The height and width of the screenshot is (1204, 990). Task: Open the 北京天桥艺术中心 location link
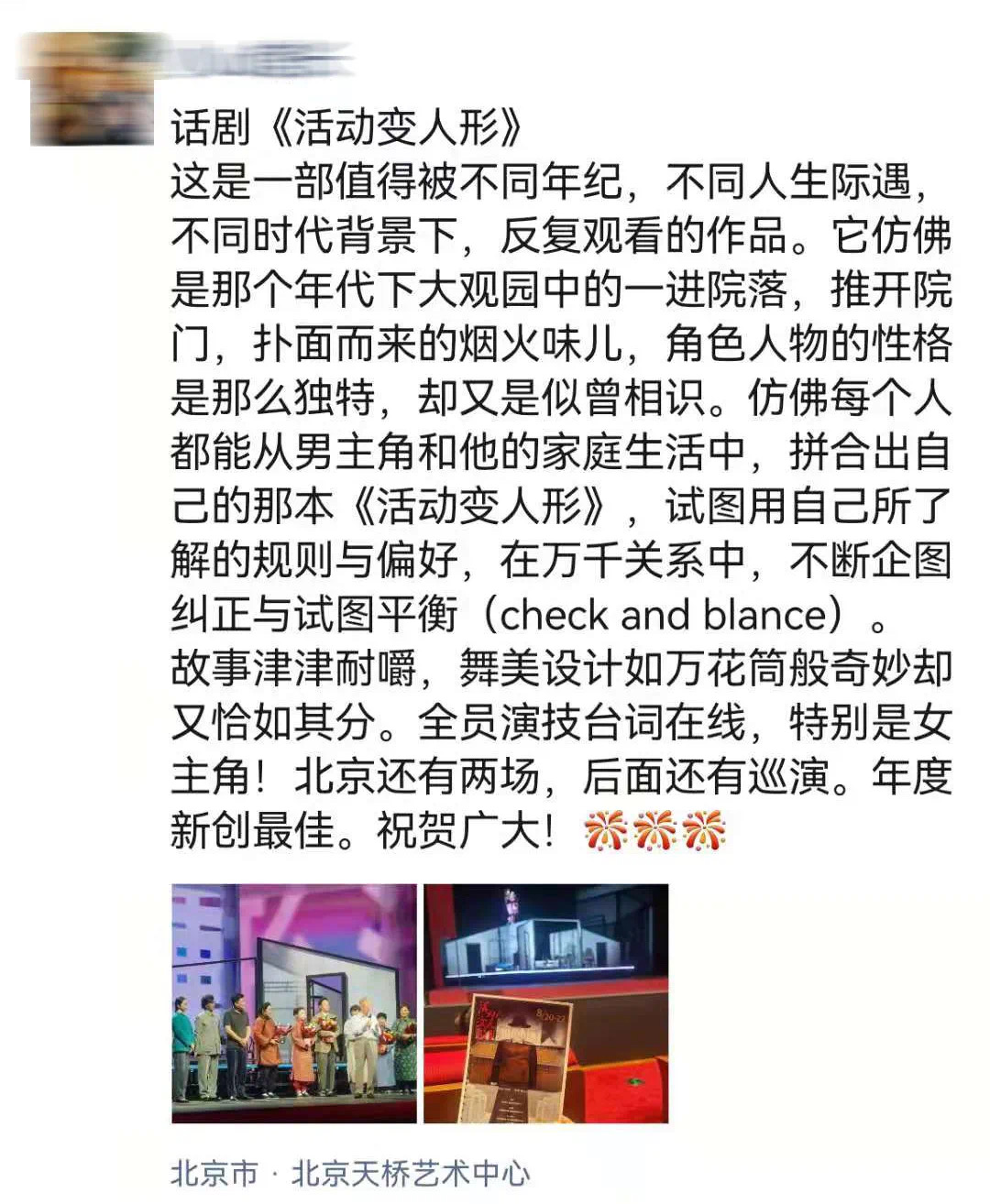point(410,1174)
